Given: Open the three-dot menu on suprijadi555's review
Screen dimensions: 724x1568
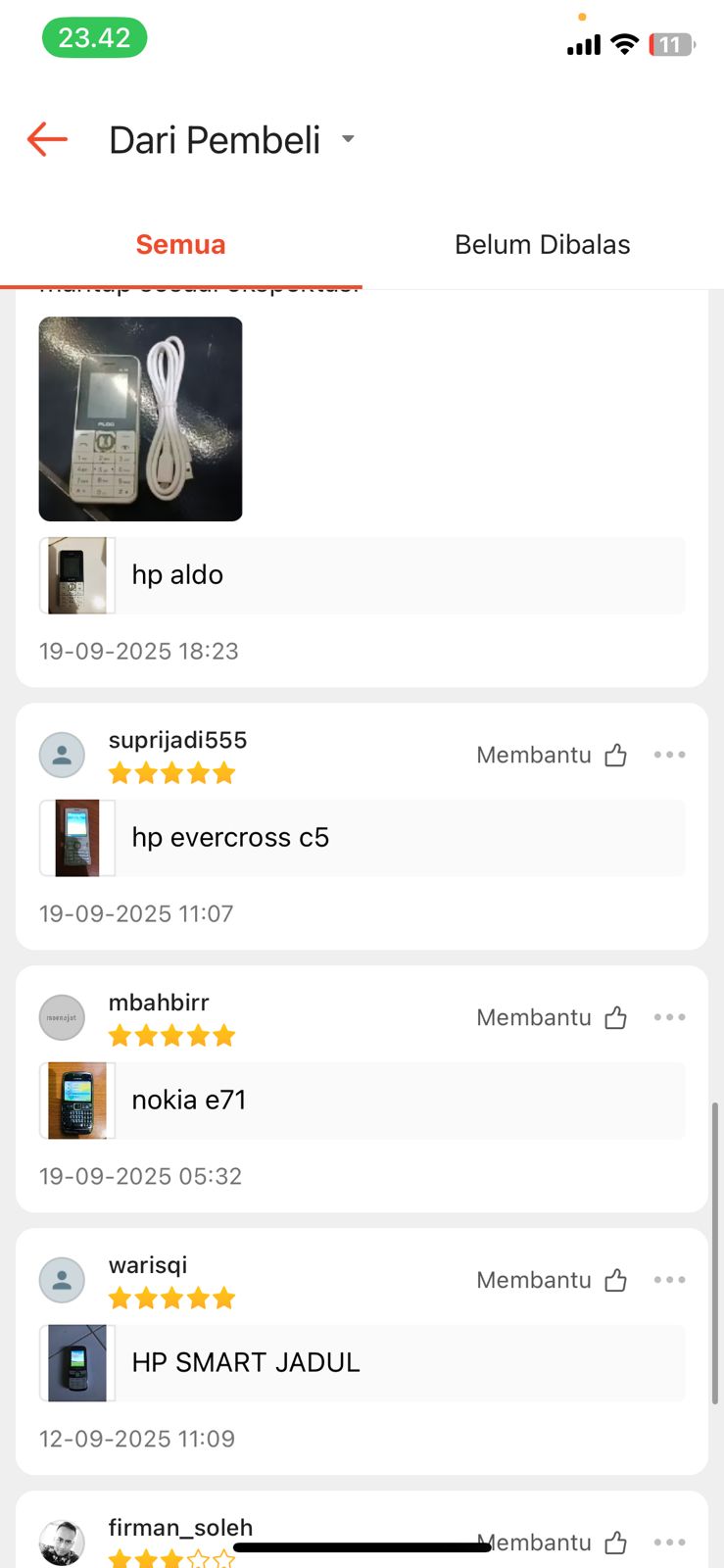Looking at the screenshot, I should point(670,755).
